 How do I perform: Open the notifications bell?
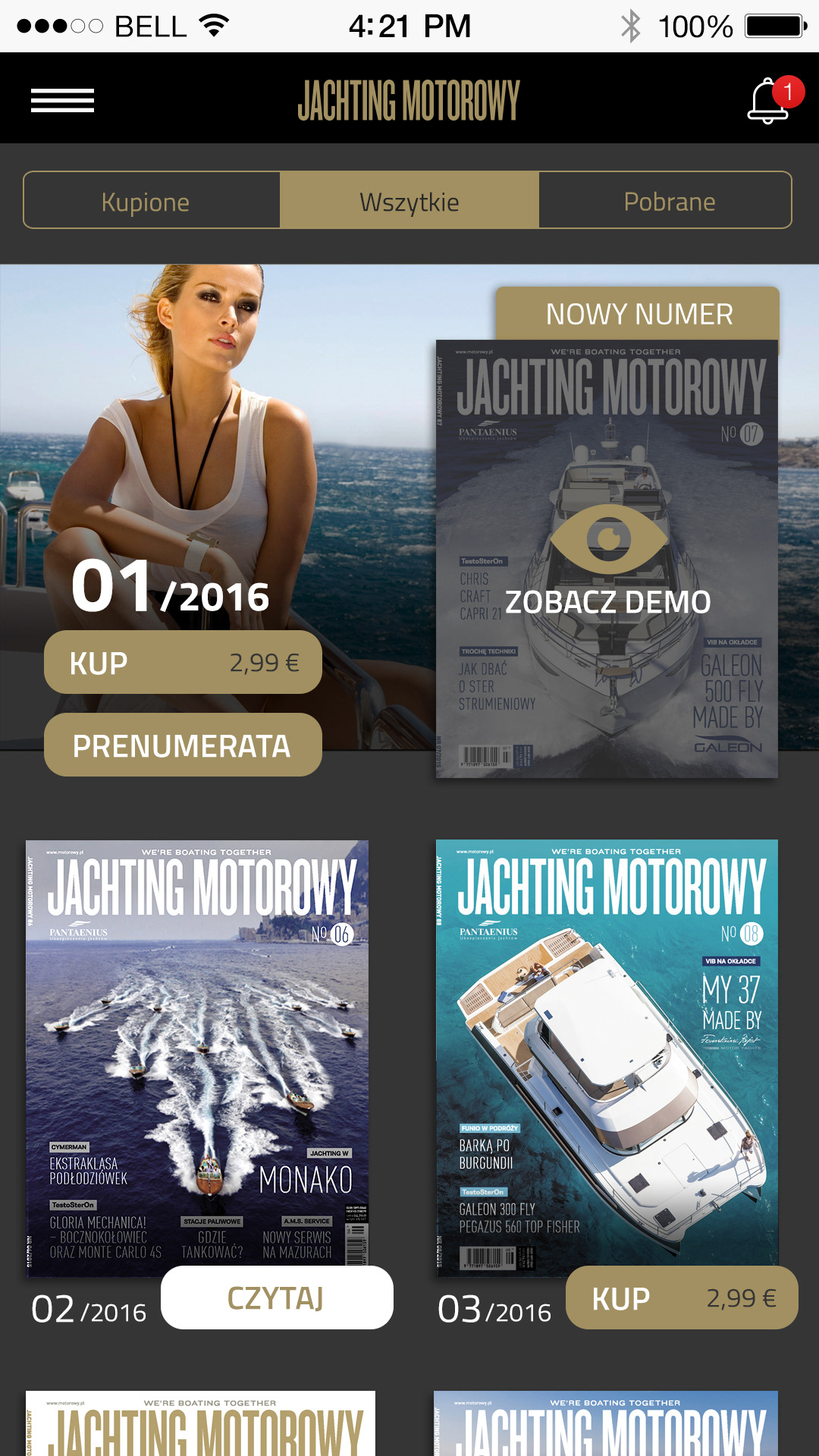[x=769, y=101]
